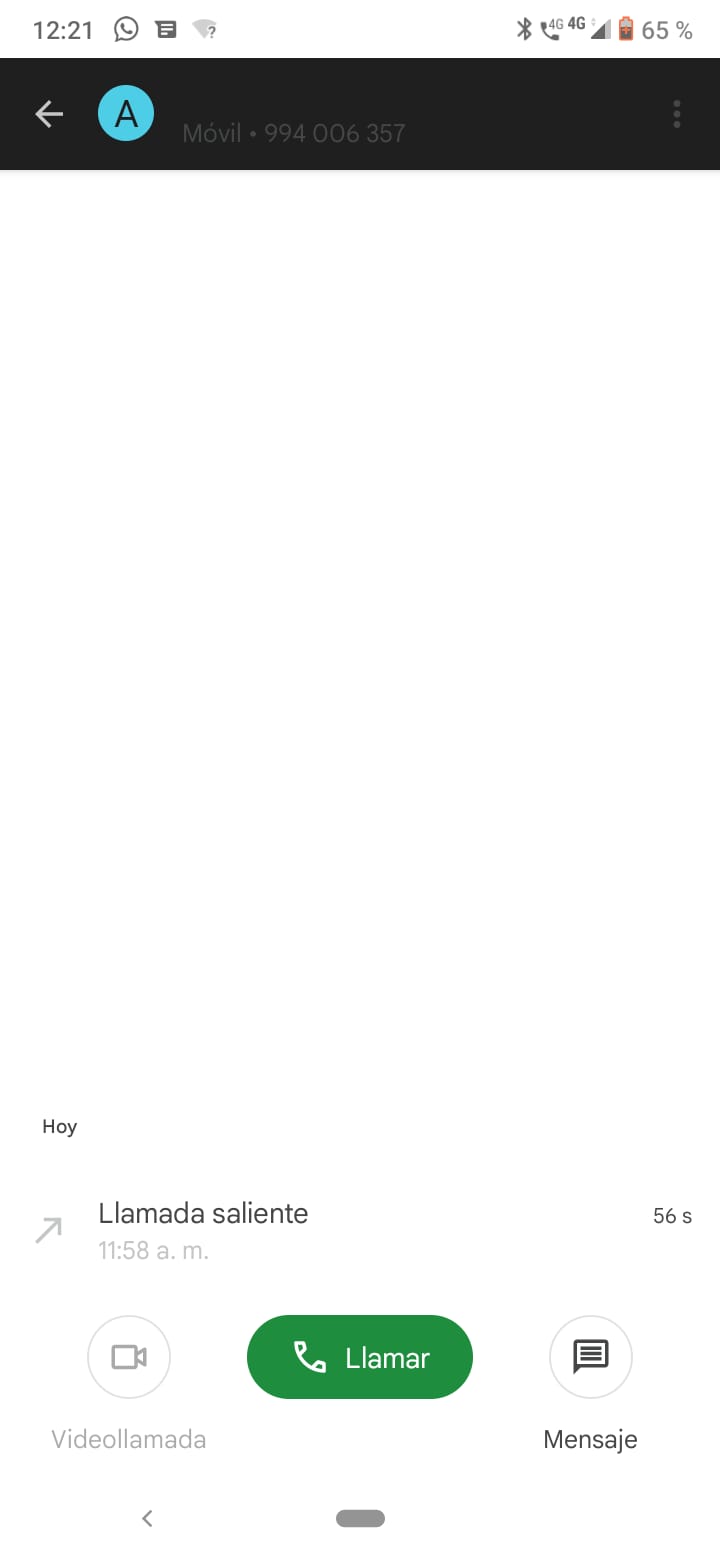
Task: Go back using the app bar arrow
Action: pos(49,114)
